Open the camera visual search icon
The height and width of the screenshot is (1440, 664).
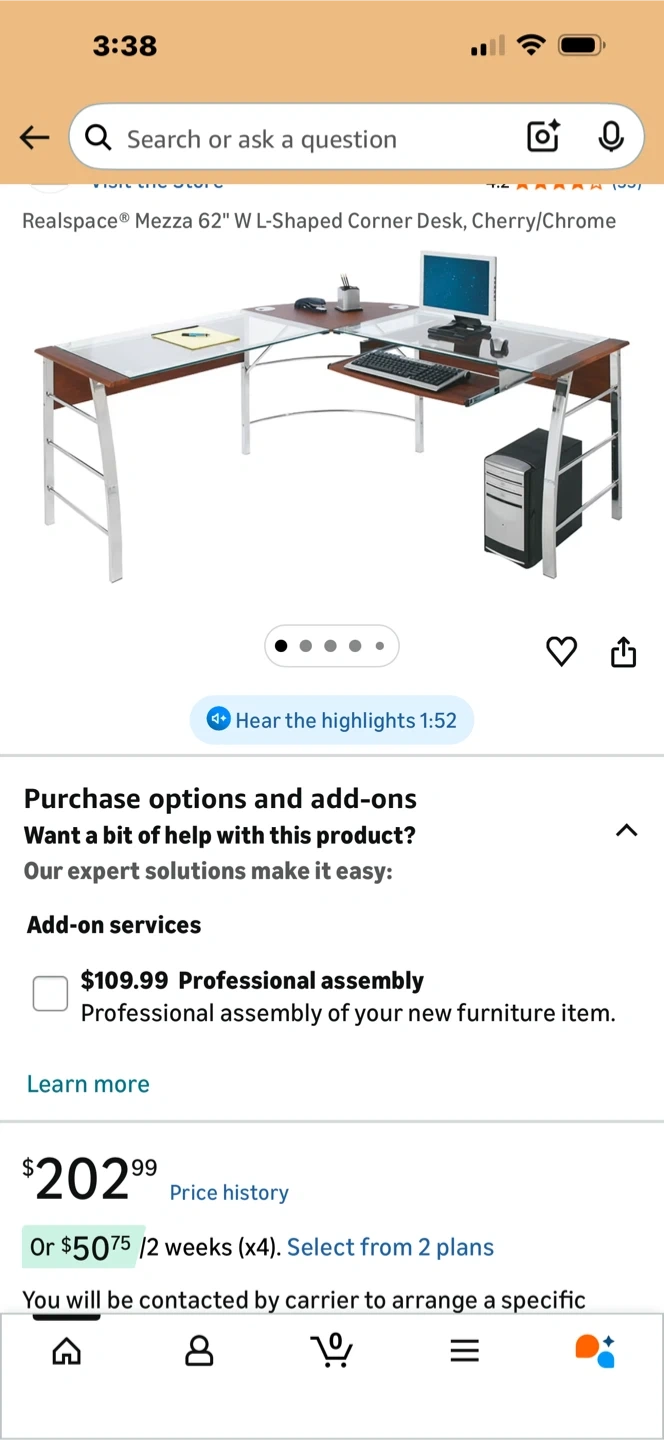point(543,137)
